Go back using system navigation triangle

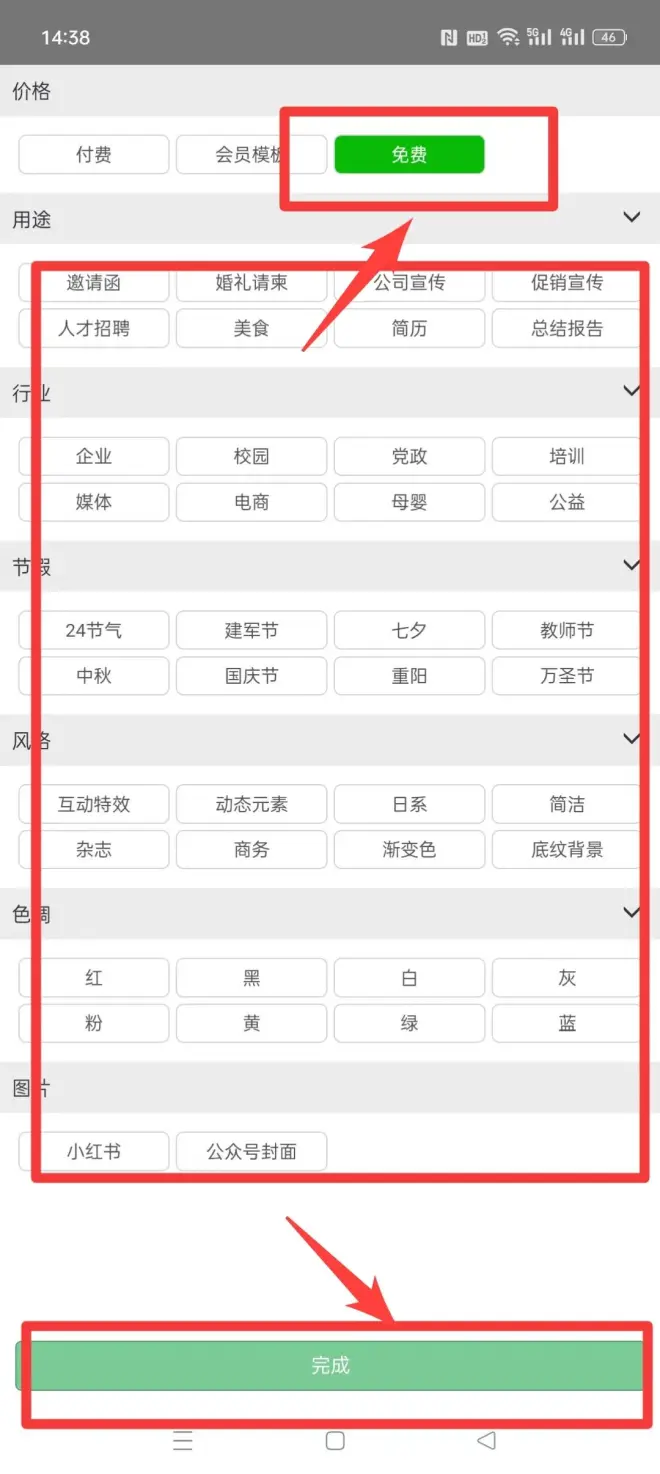tap(487, 1441)
